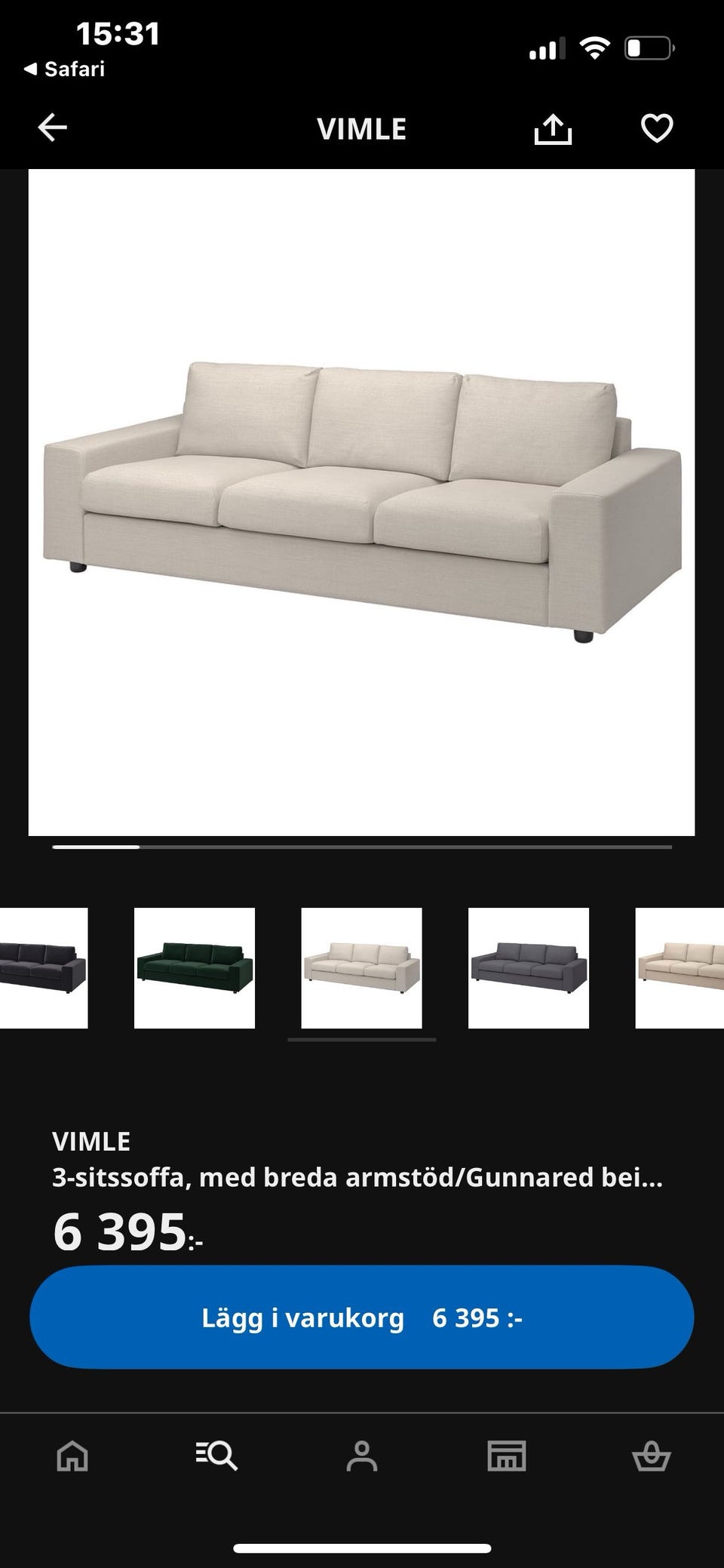
Task: Select the medium grey sofa variant
Action: [529, 967]
